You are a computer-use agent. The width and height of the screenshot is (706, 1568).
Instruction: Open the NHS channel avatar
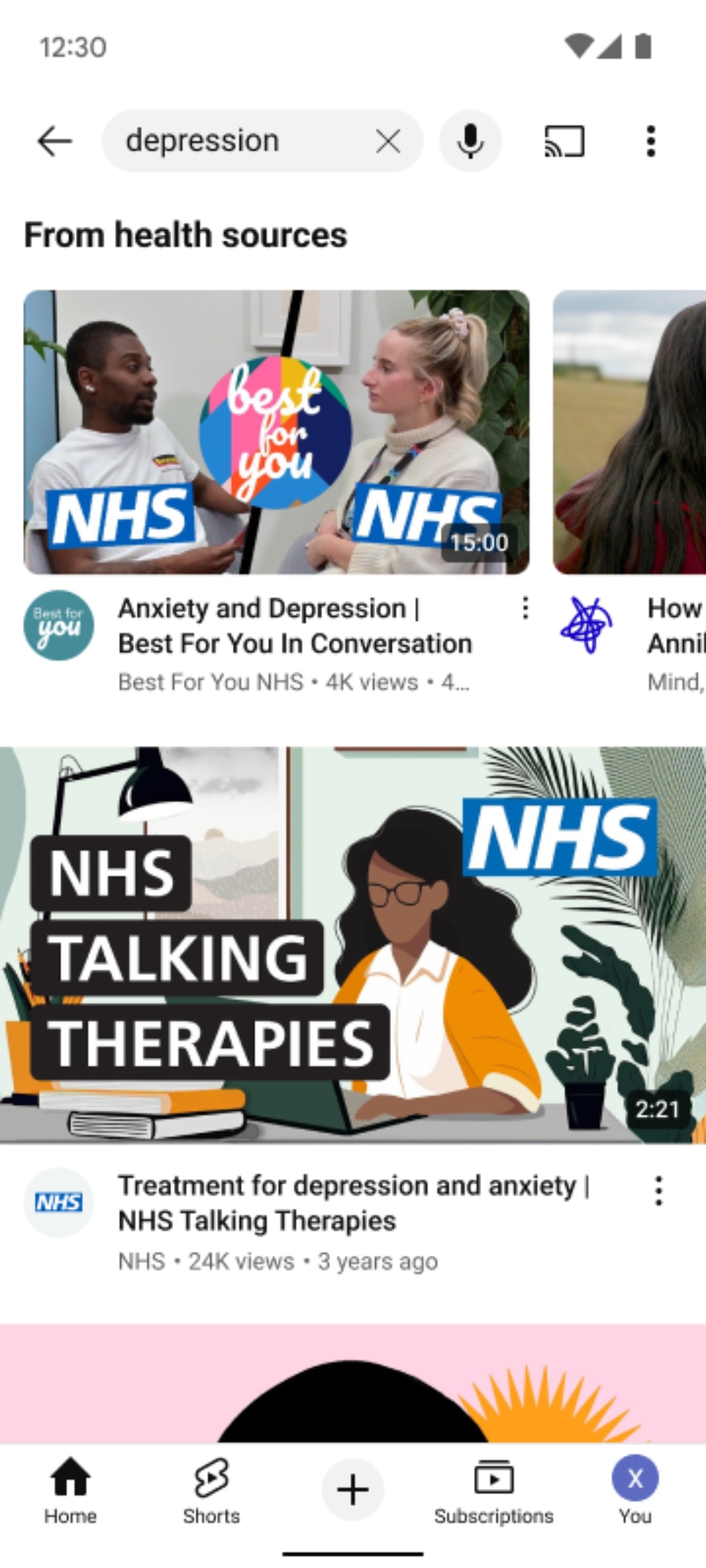(59, 1202)
